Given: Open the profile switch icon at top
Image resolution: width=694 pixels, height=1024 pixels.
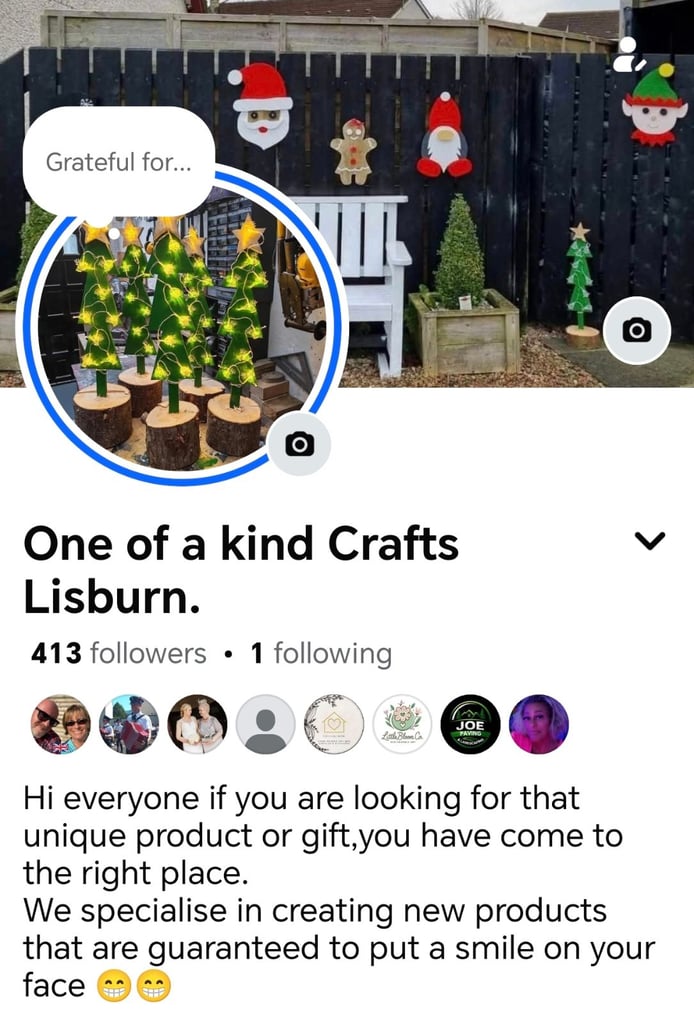Looking at the screenshot, I should click(628, 55).
